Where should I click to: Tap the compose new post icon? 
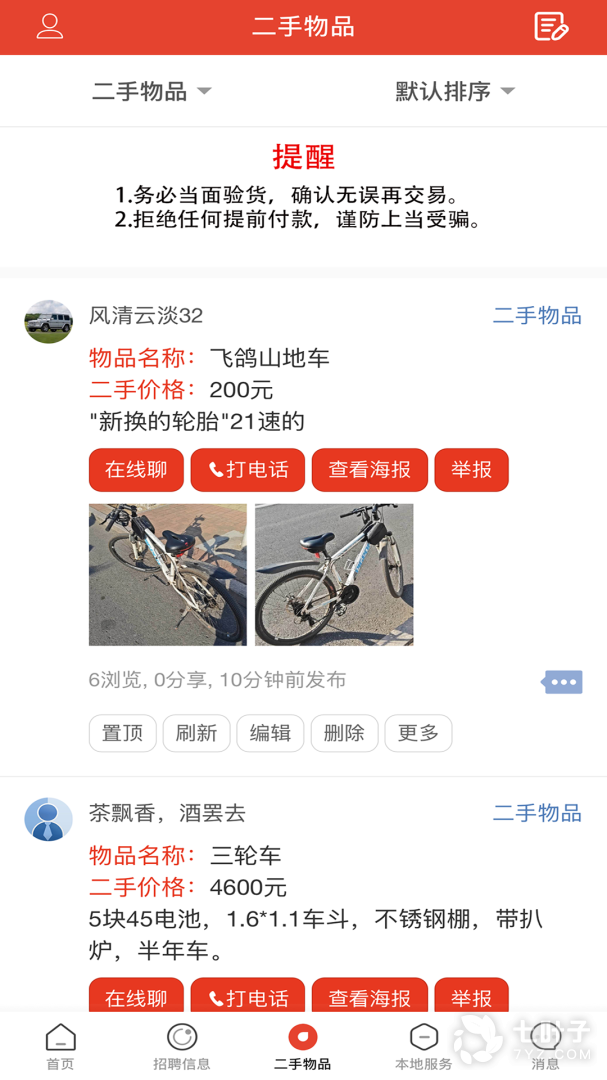[x=551, y=27]
